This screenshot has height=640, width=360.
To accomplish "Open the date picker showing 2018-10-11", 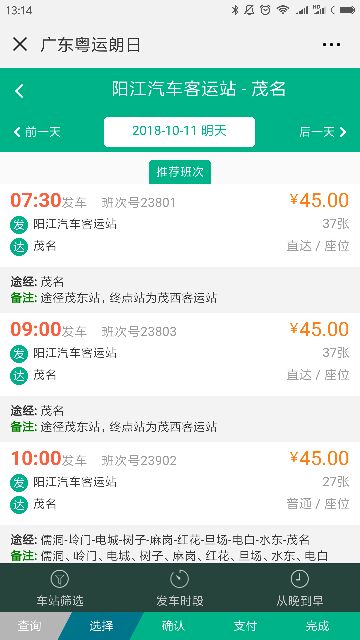I will pyautogui.click(x=180, y=131).
